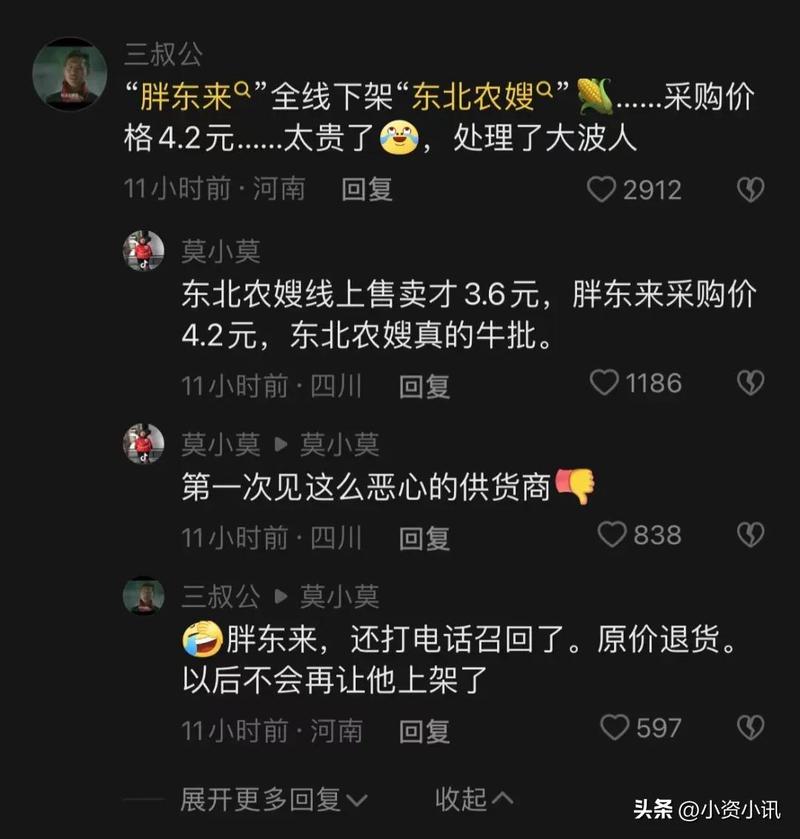Reply to 三叔公's 原价退货 comment
The image size is (800, 839).
point(424,730)
